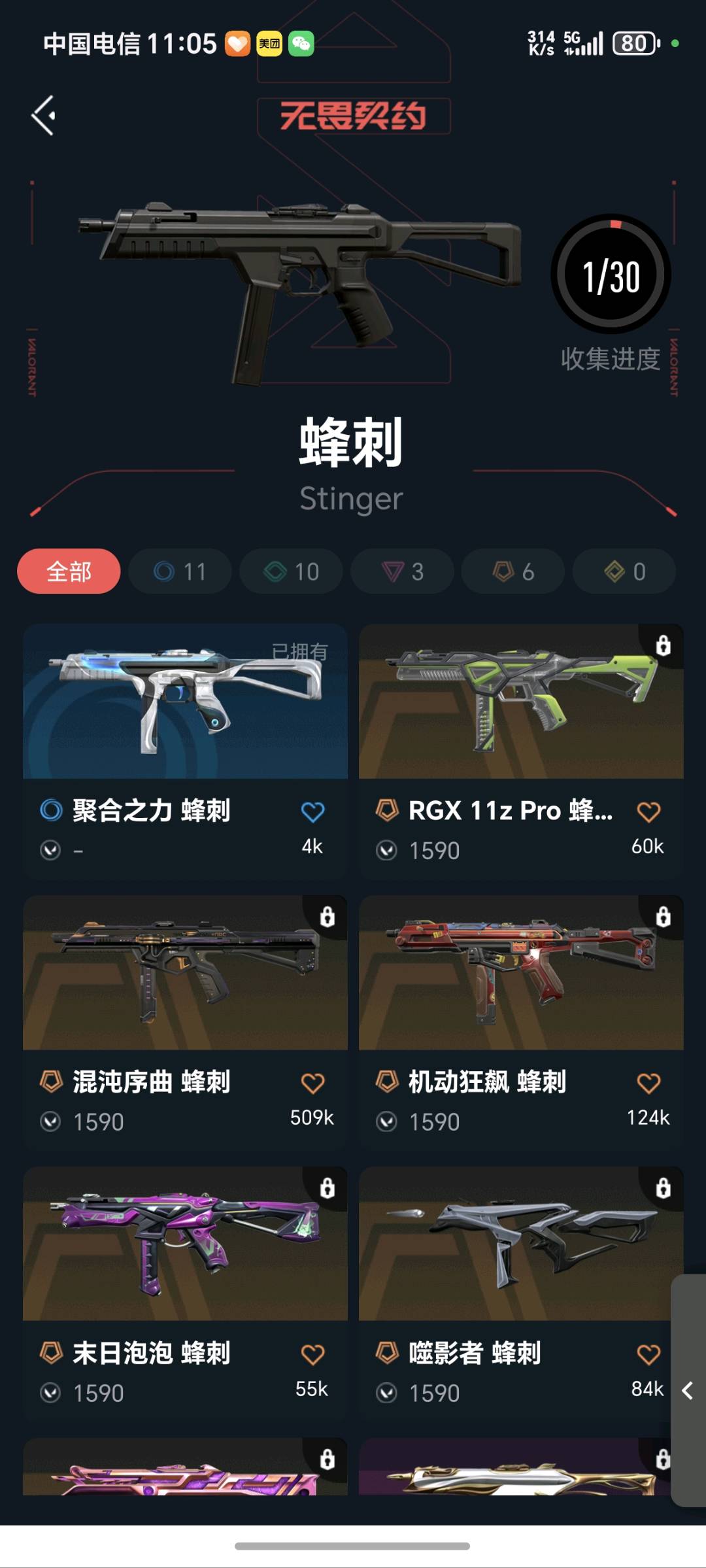Filter skins by the yellow tier (0)
Image resolution: width=706 pixels, height=1568 pixels.
[x=624, y=571]
